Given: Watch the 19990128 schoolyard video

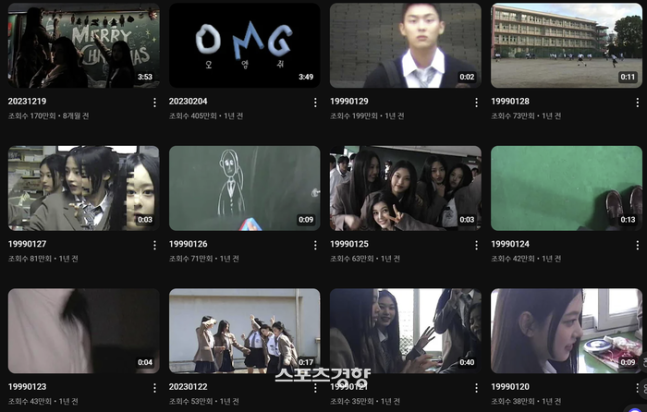Looking at the screenshot, I should pos(566,46).
